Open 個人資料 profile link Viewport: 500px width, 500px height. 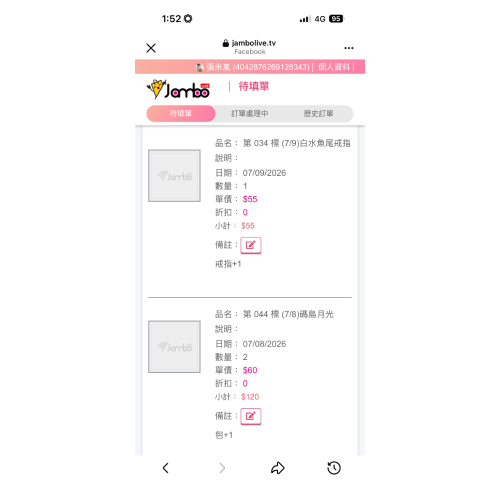pyautogui.click(x=334, y=67)
